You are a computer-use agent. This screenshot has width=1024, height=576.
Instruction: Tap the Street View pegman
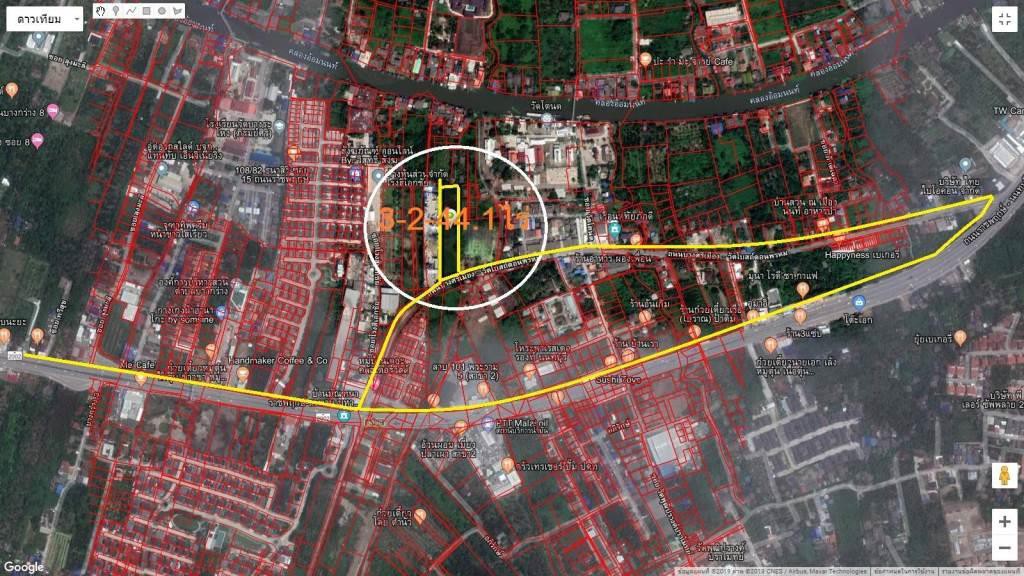[1004, 477]
